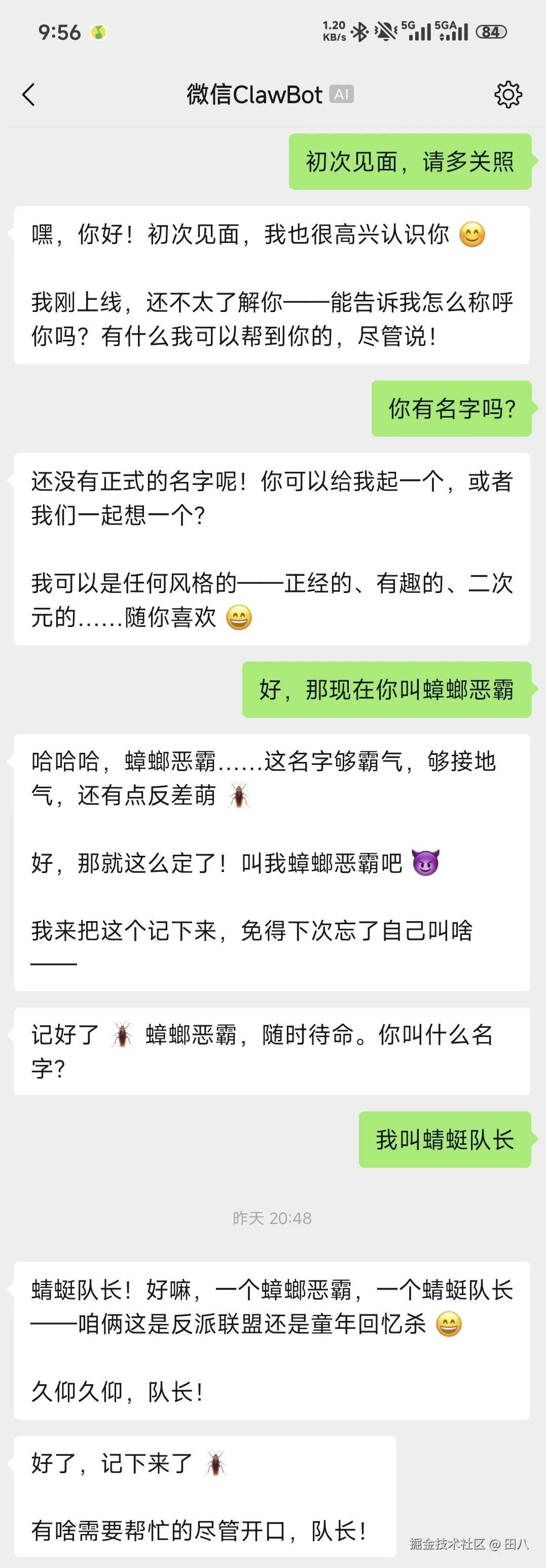Screen dimensions: 546x1568
Task: Tap the battery level indicator showing 84
Action: pos(491,30)
